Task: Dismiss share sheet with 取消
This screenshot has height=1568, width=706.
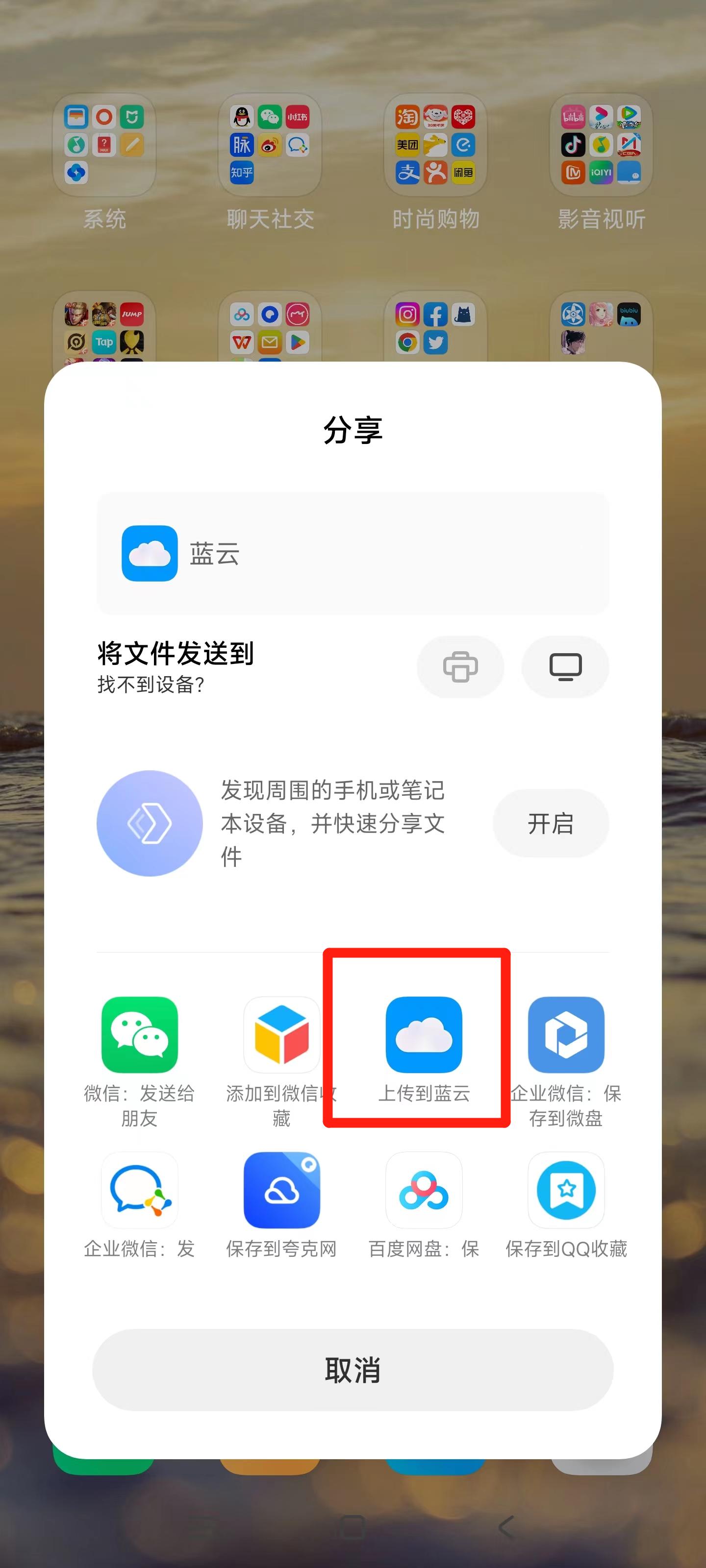Action: point(353,1370)
